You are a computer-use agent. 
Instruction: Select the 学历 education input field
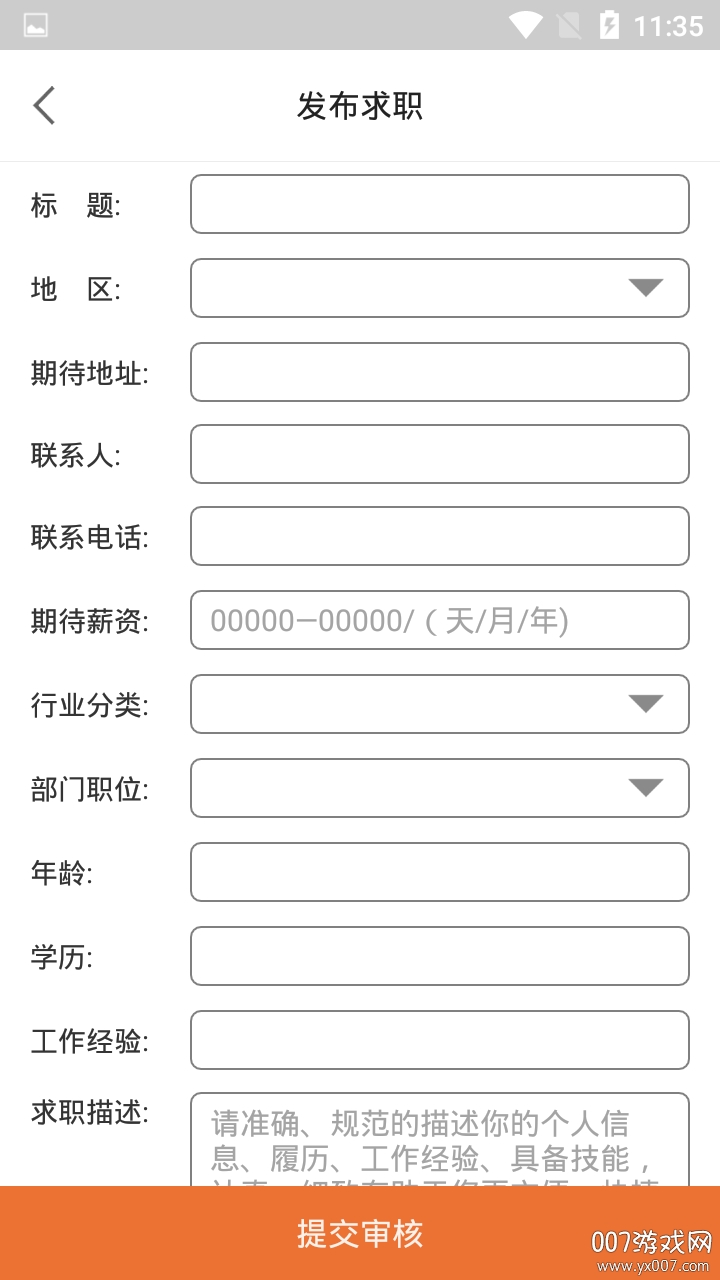coord(439,956)
